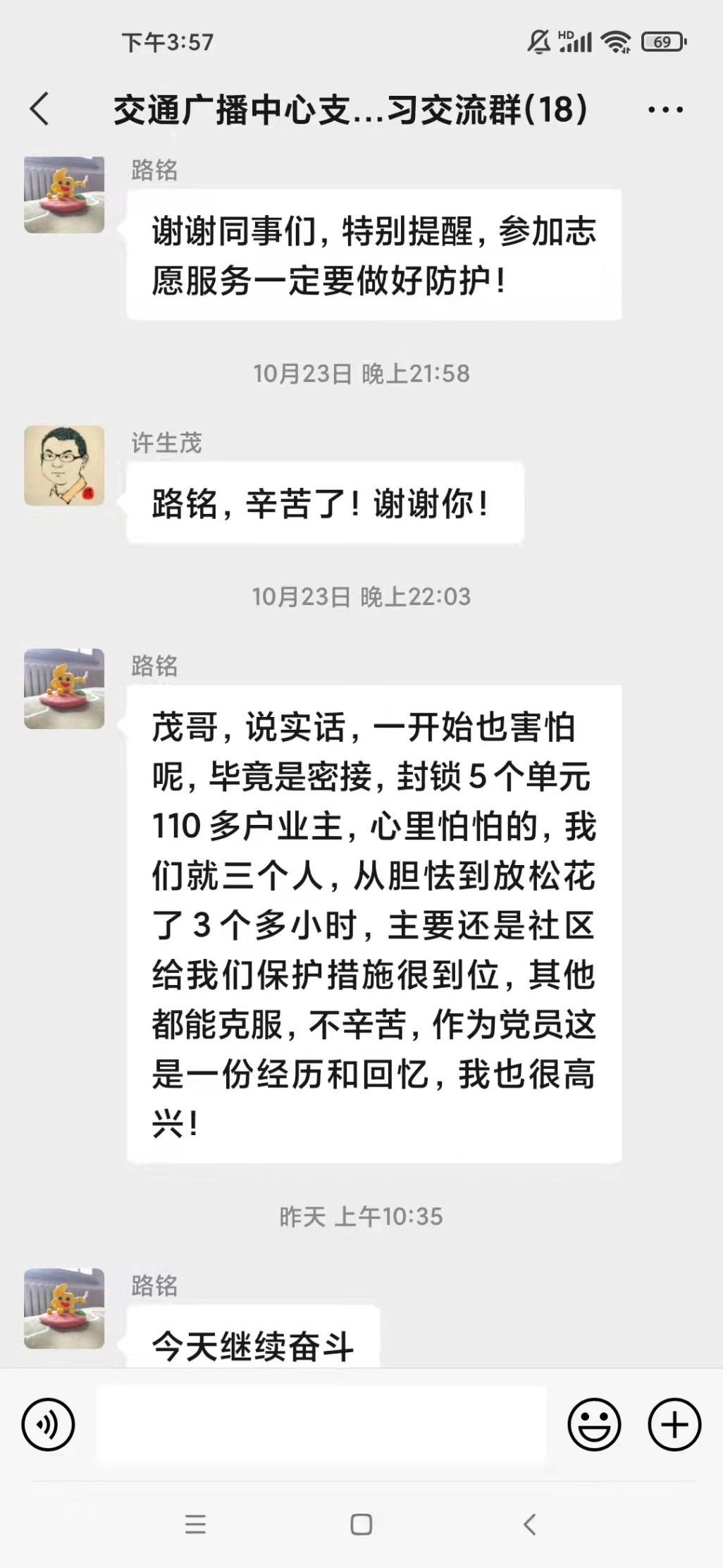Open 许生茂's profile avatar
Image resolution: width=723 pixels, height=1568 pixels.
coord(64,465)
